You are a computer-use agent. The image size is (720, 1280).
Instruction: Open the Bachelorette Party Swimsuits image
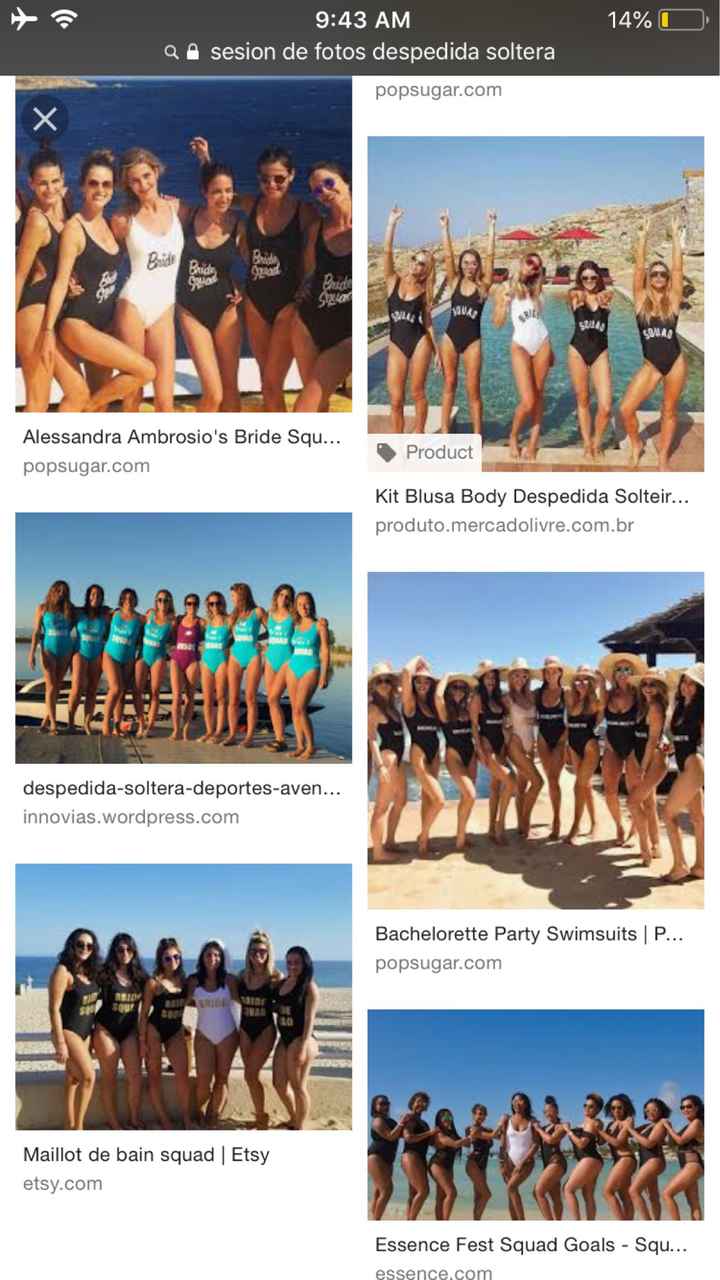[535, 740]
